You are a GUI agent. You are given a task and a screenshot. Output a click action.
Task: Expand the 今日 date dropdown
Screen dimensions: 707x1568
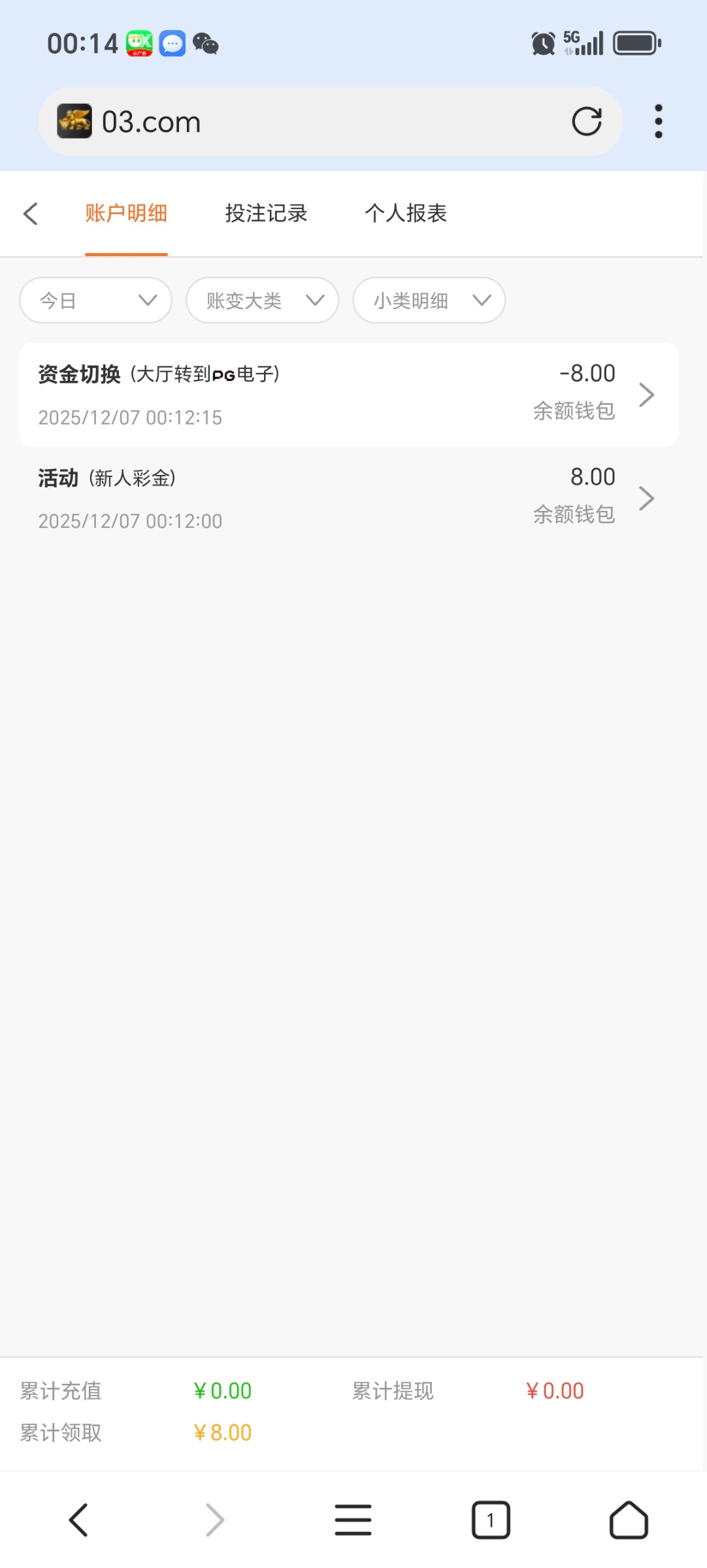[96, 301]
